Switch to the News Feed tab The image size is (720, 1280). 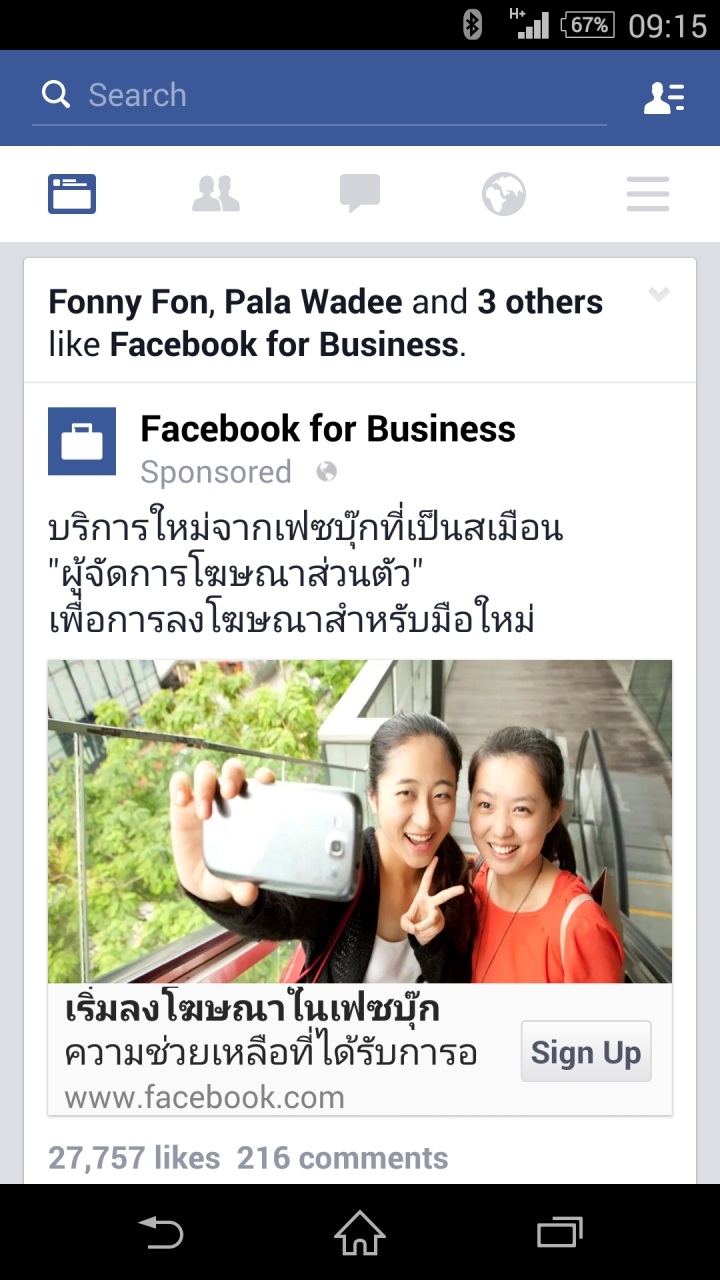click(x=72, y=194)
